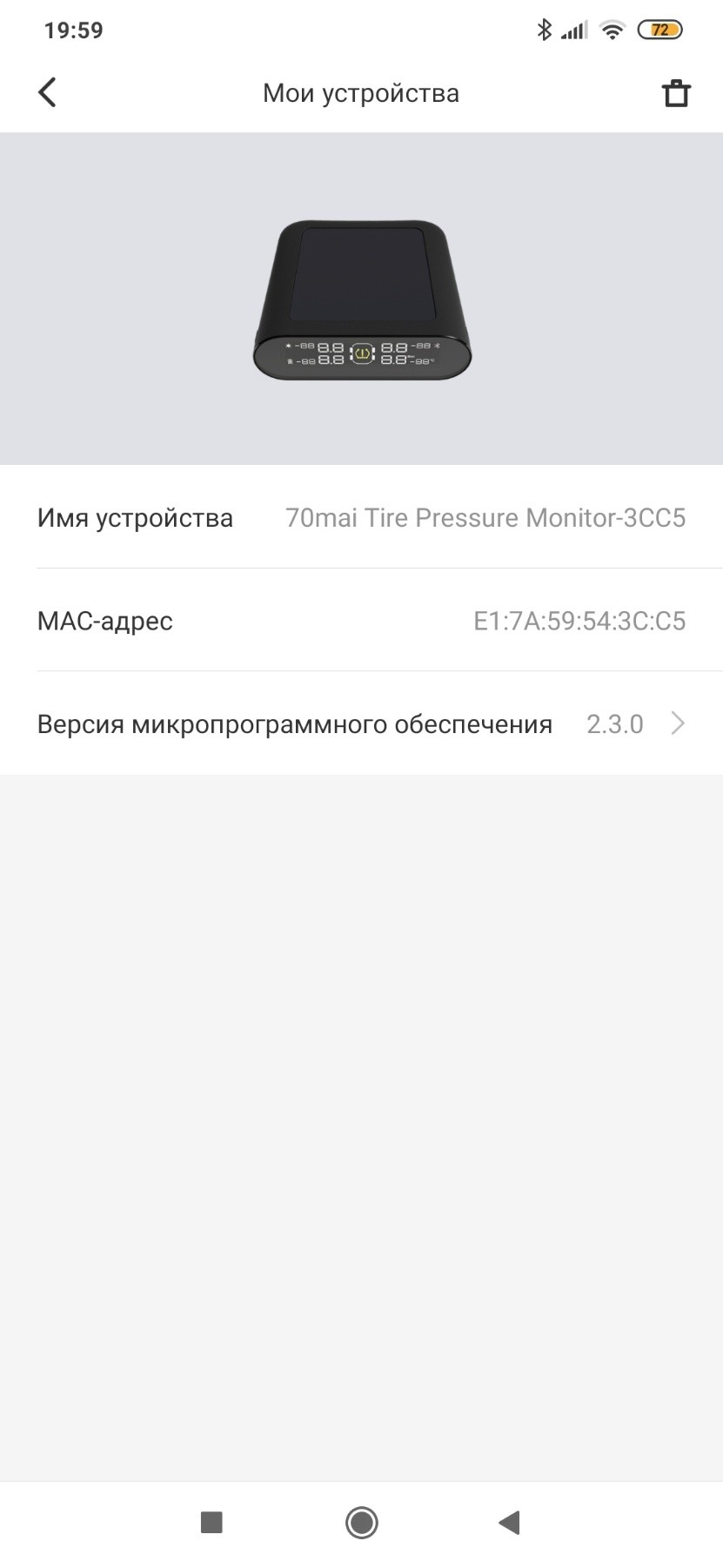Delete the device with trash icon
This screenshot has width=723, height=1568.
(x=676, y=93)
